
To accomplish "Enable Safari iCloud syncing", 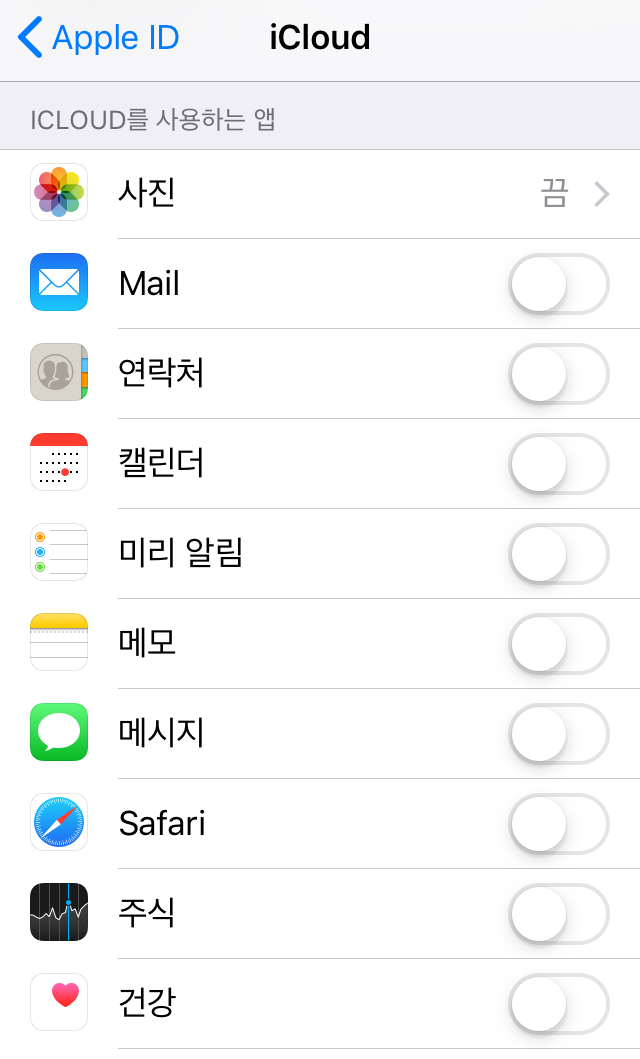I will click(558, 824).
